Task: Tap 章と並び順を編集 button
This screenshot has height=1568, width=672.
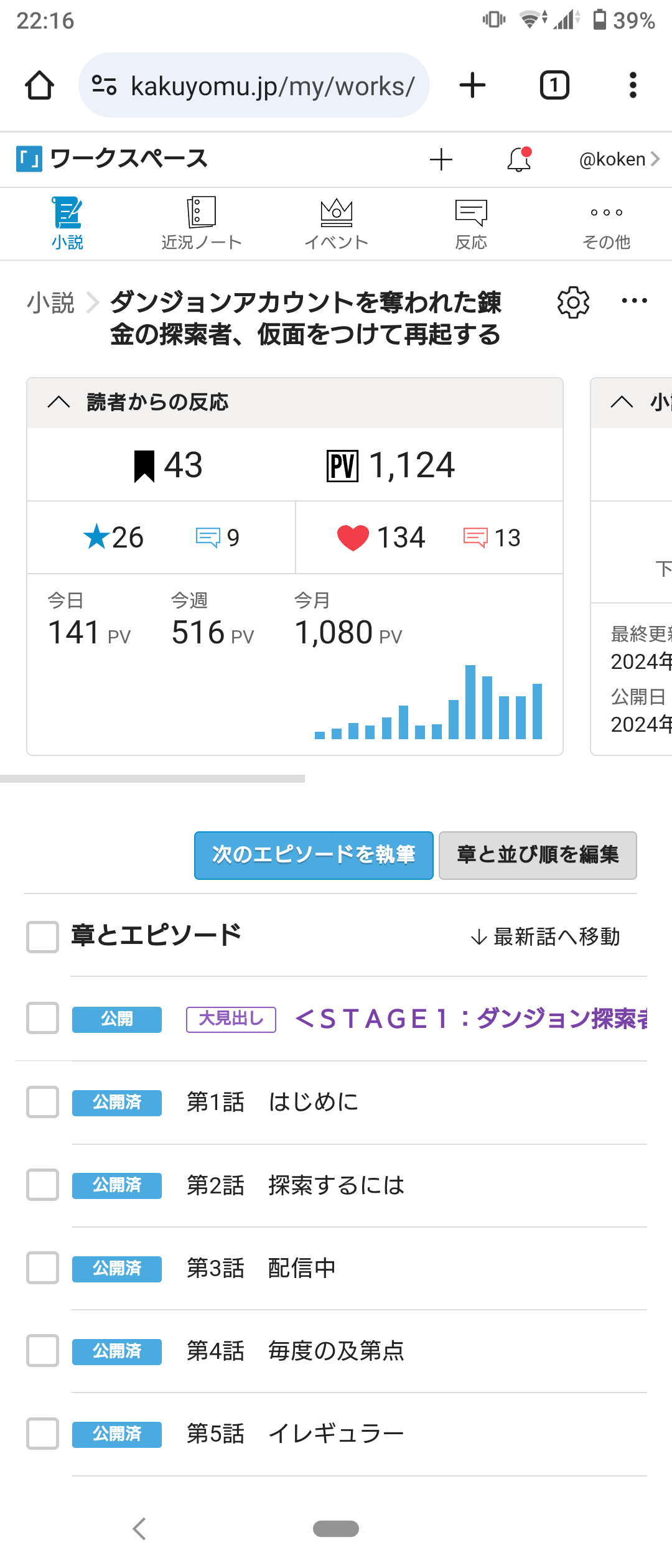Action: coord(538,855)
